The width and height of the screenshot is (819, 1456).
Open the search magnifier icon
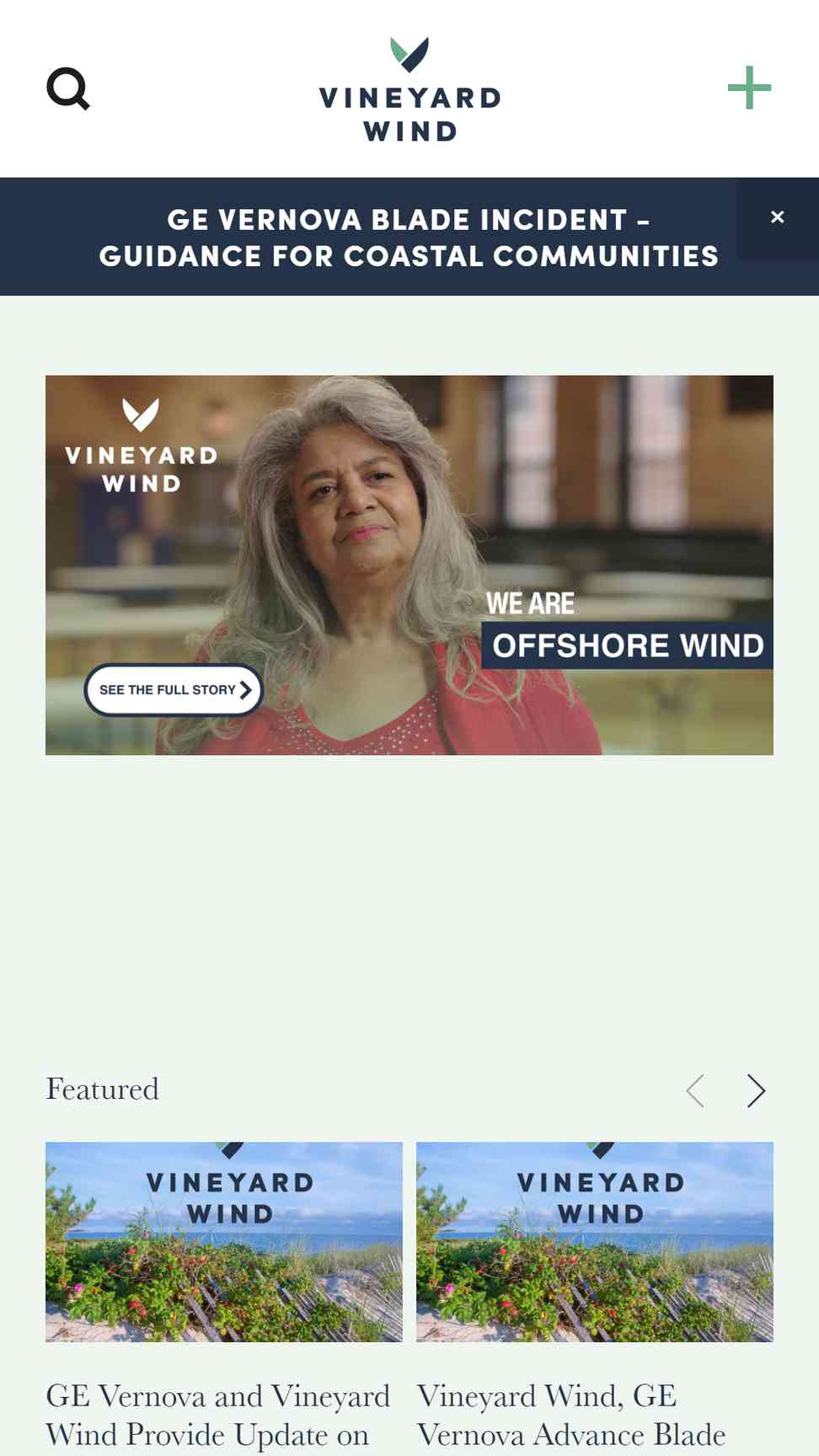(68, 88)
